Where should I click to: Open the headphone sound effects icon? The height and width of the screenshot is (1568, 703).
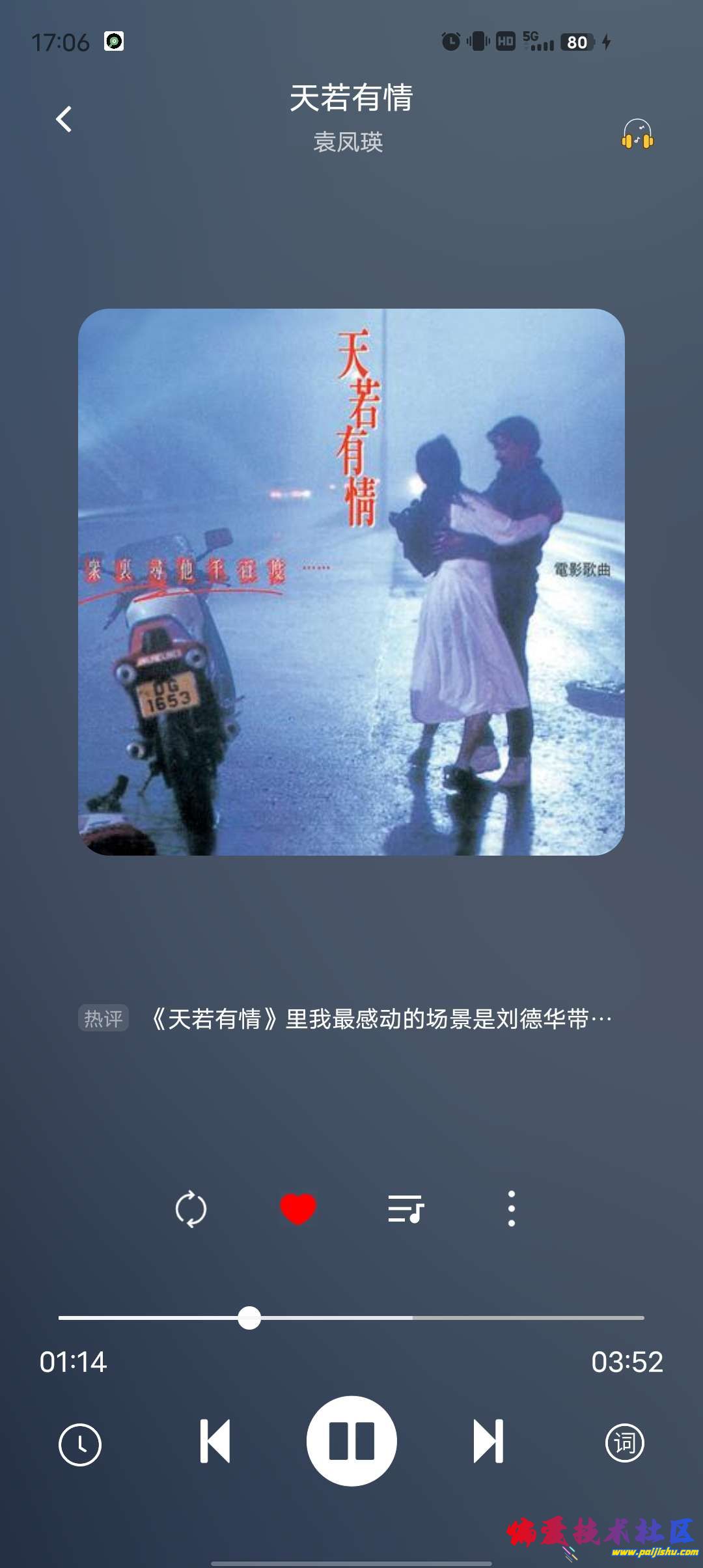coord(637,134)
